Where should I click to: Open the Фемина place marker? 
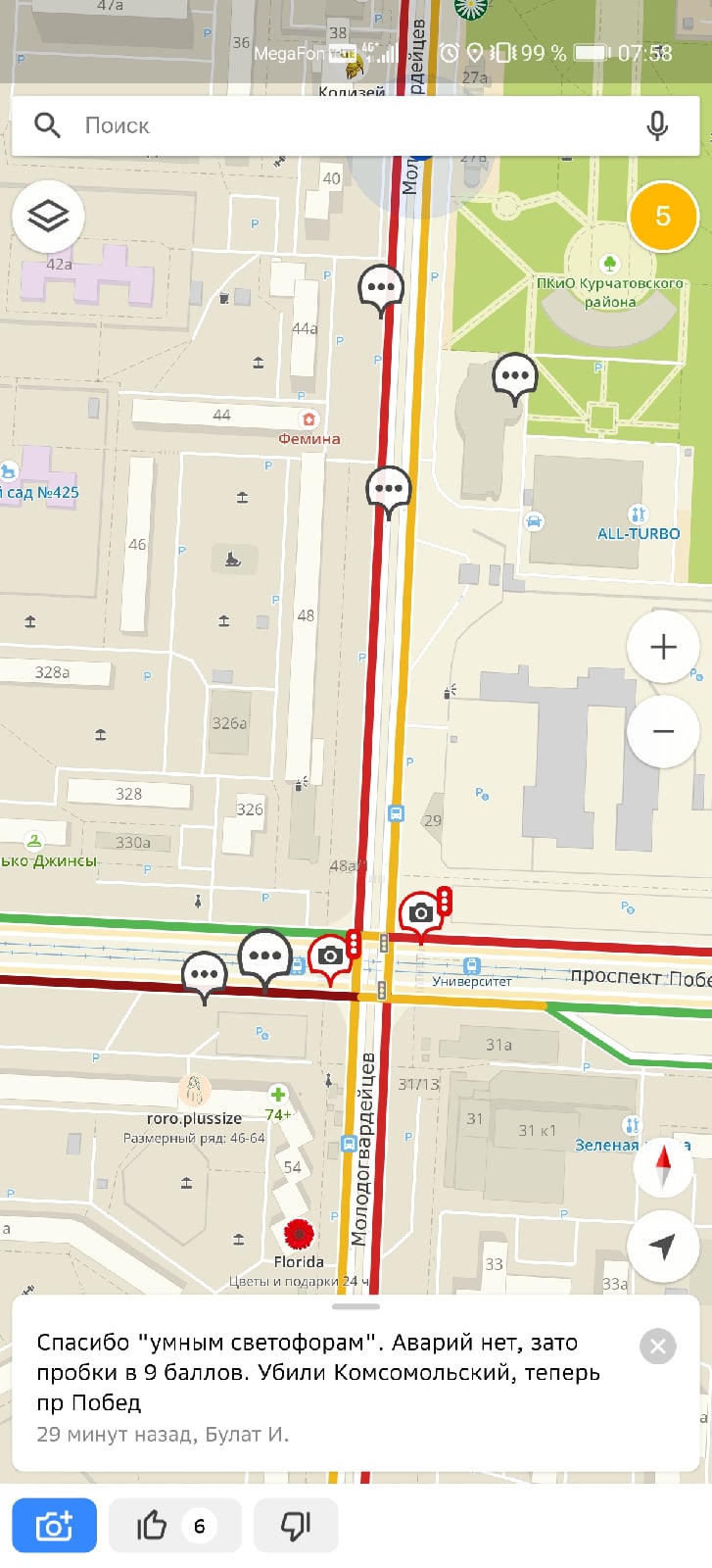(x=309, y=419)
